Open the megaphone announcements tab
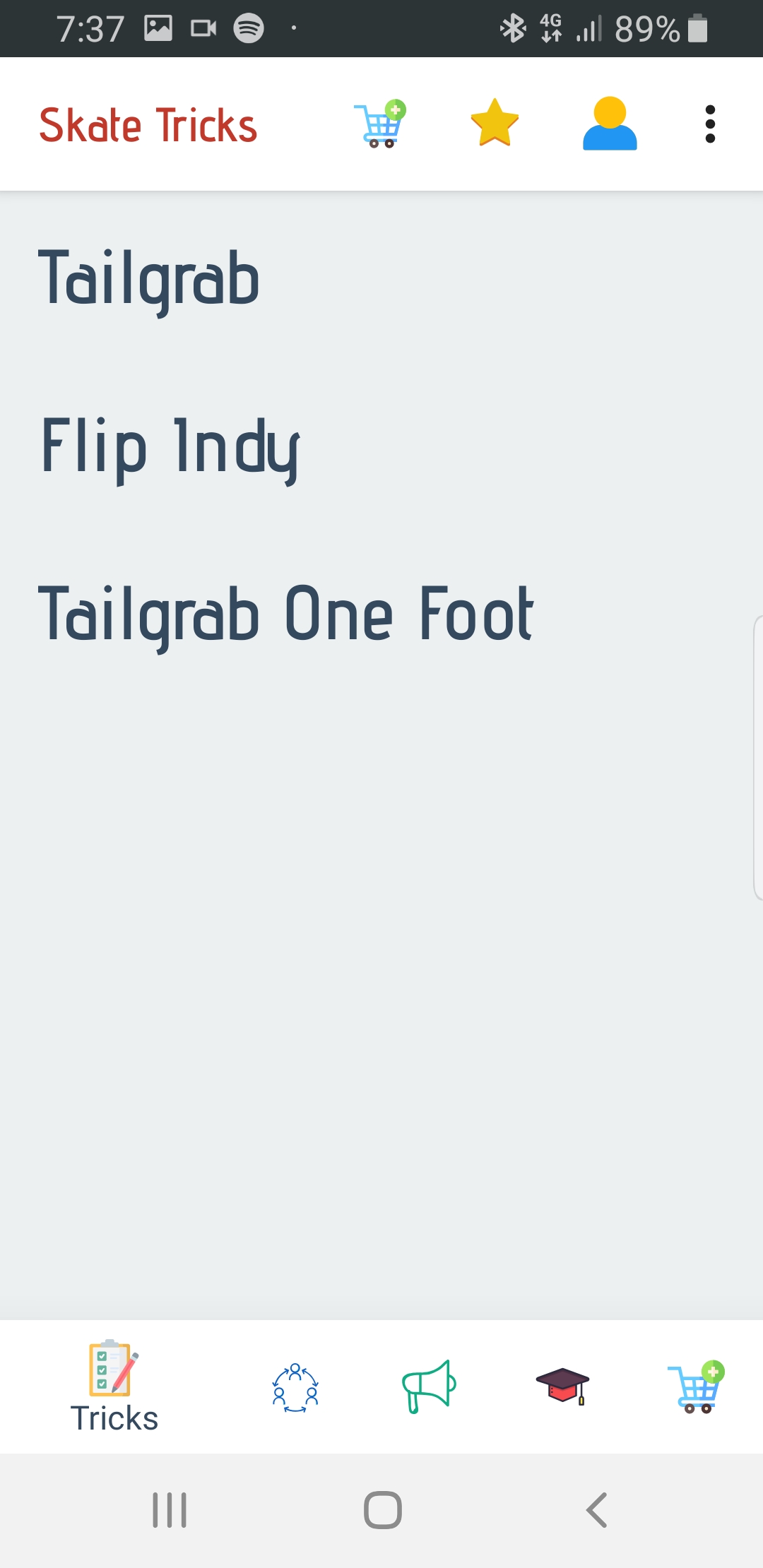Screen dimensions: 763x1568 [x=429, y=1386]
